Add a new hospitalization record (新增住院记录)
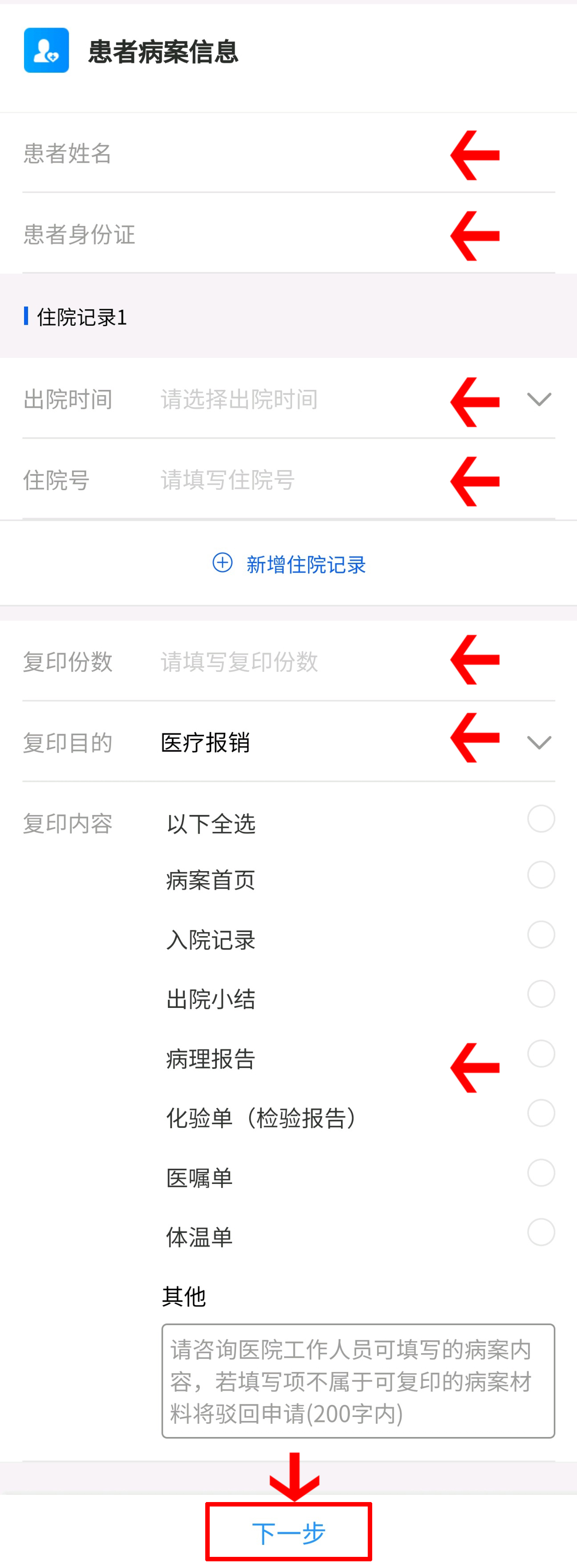Viewport: 577px width, 1568px height. tap(289, 564)
